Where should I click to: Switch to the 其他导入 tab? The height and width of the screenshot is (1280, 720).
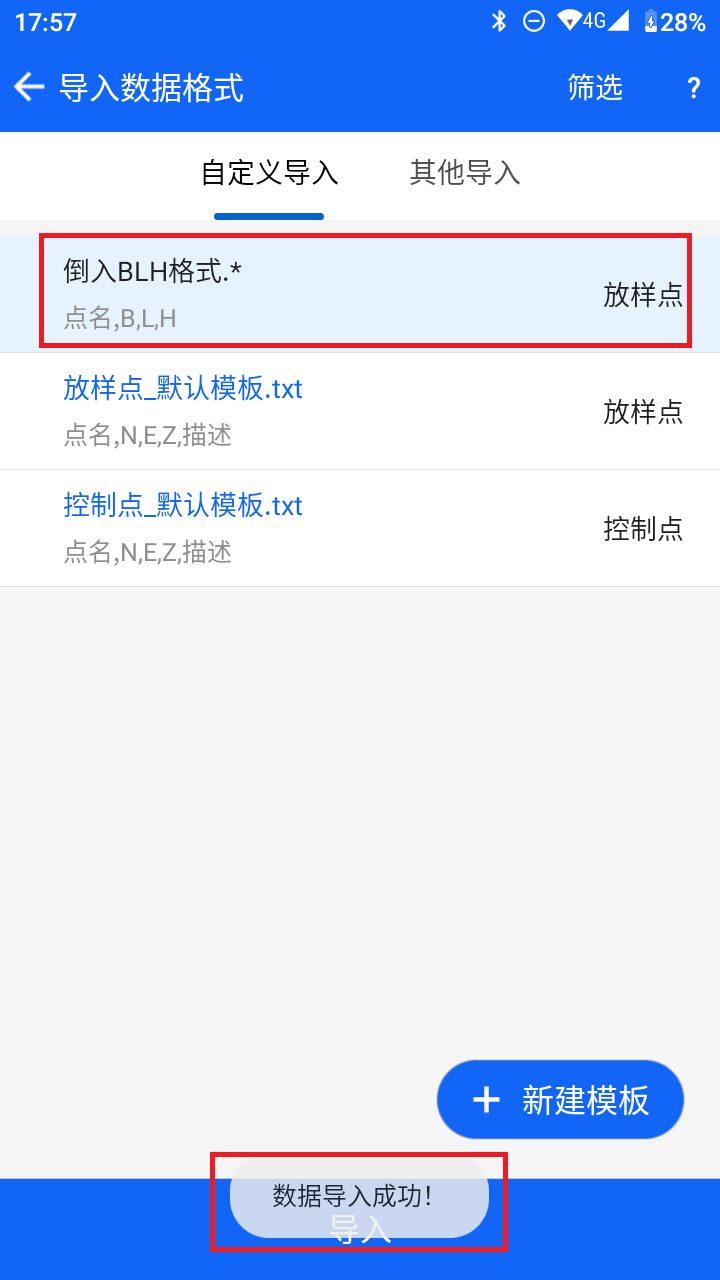465,173
